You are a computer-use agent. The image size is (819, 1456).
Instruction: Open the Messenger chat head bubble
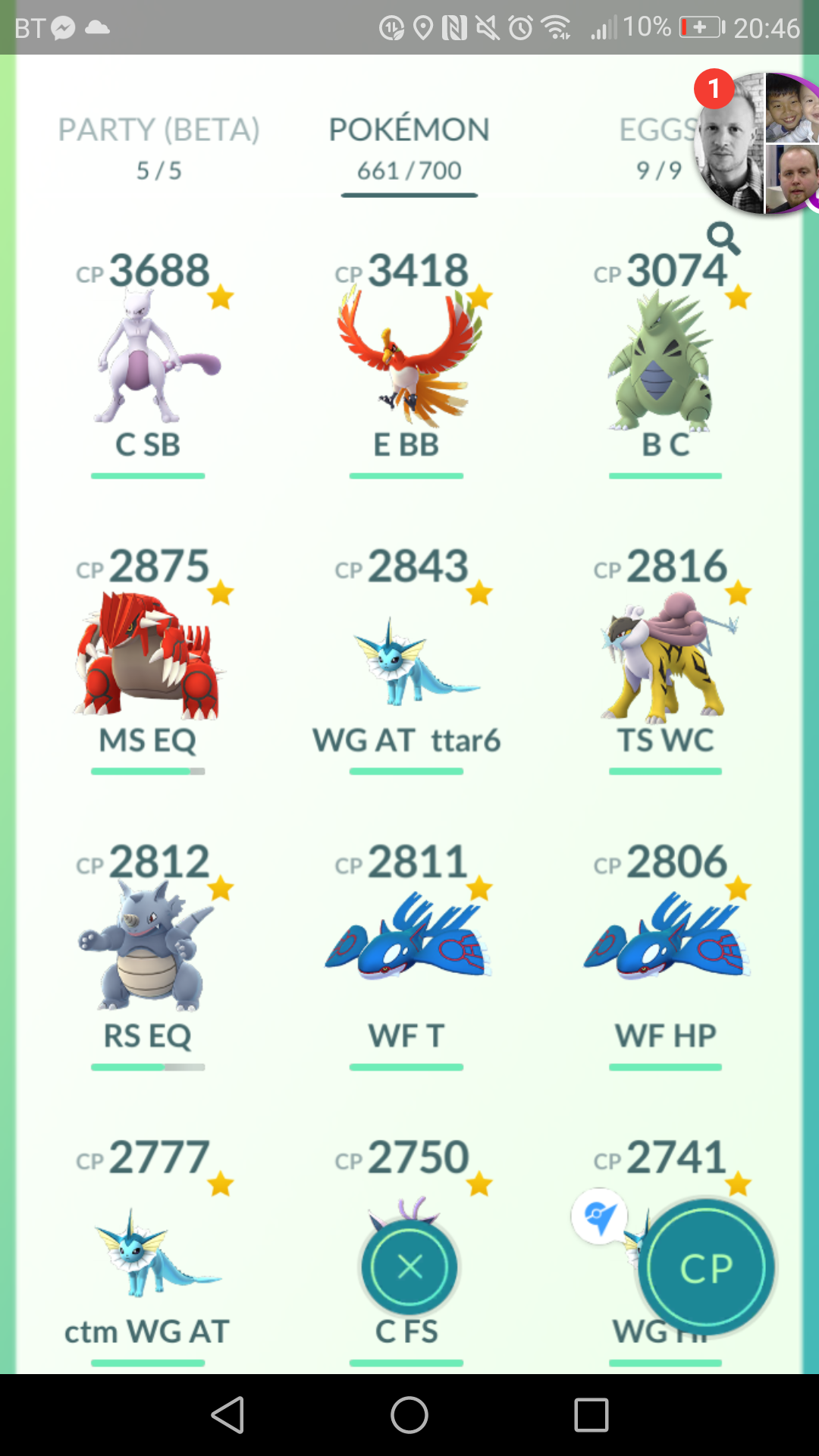(x=757, y=143)
